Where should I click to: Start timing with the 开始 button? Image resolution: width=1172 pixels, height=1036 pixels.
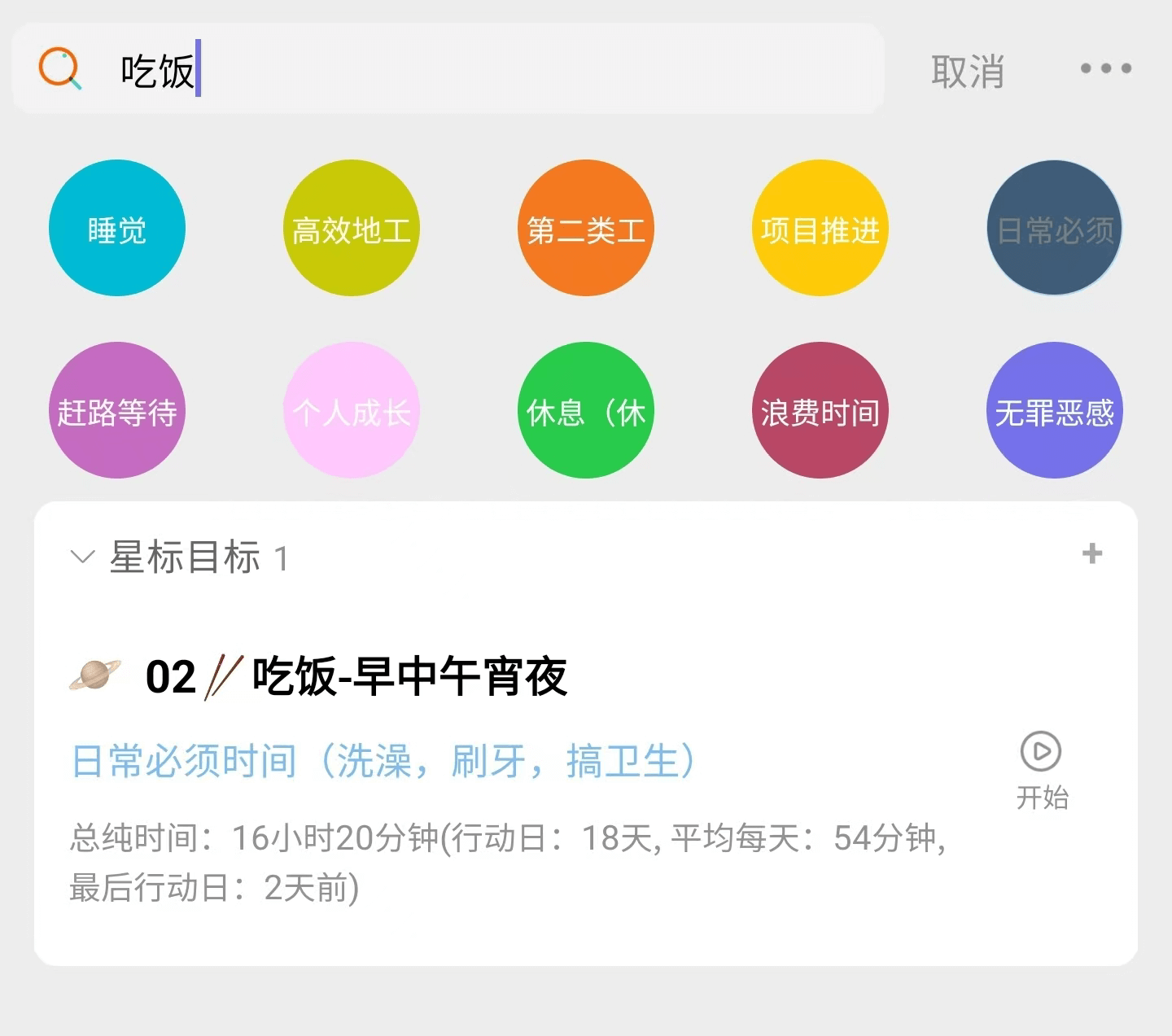pyautogui.click(x=1041, y=767)
